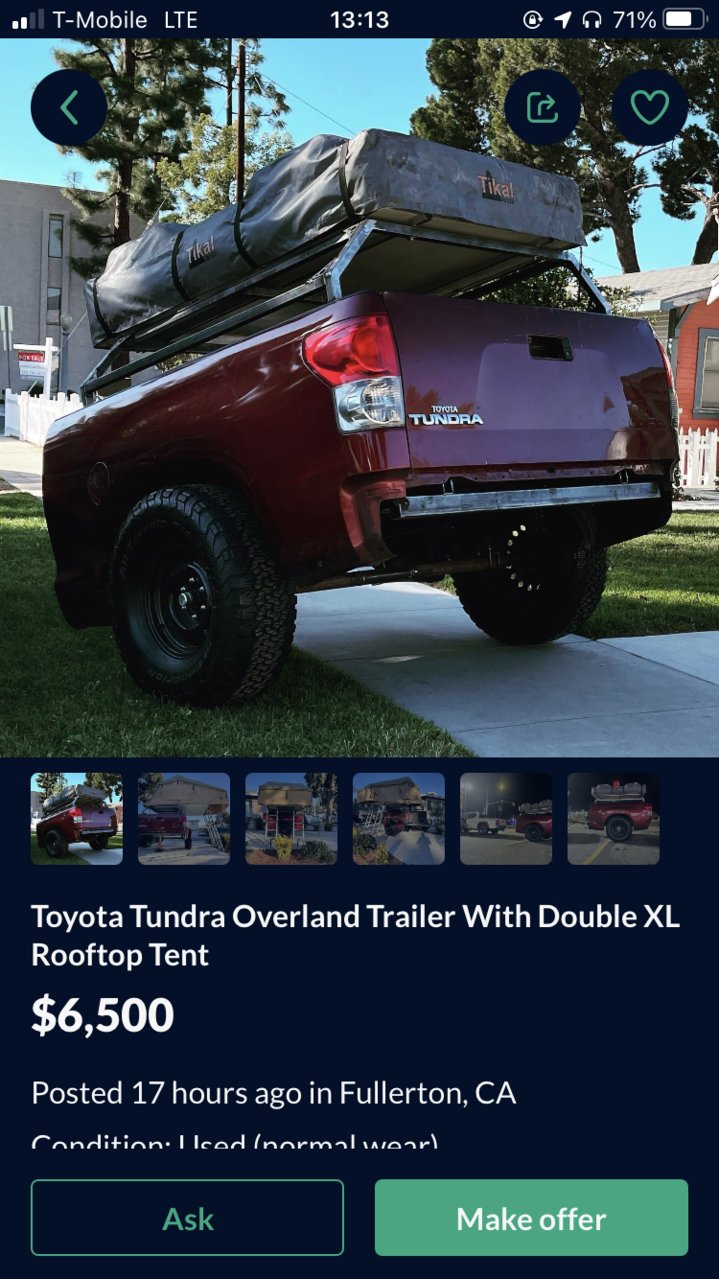Go back using the arrow icon

point(69,107)
